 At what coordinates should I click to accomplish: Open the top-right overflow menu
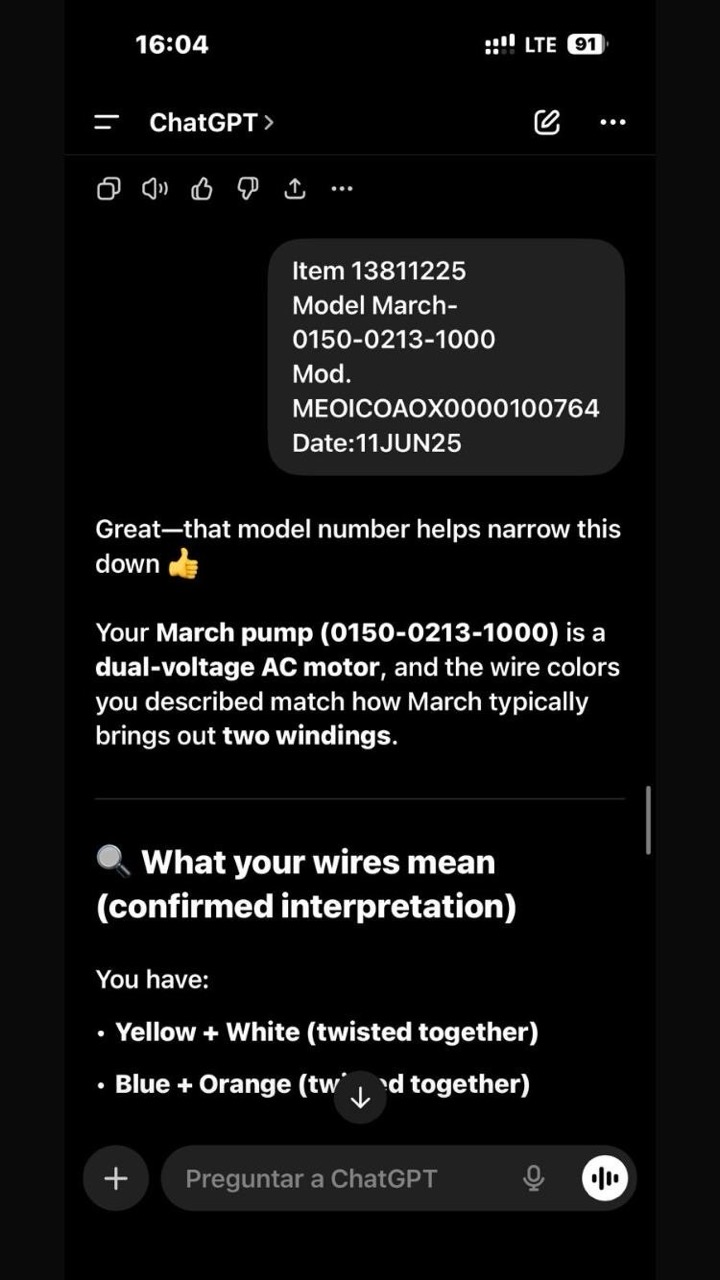(612, 122)
